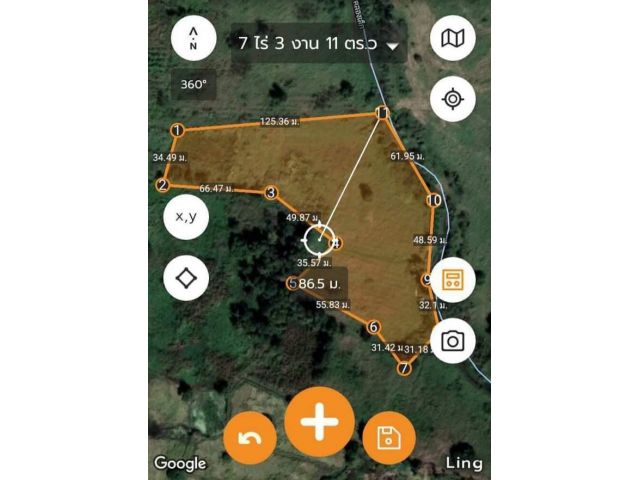Save the measurement with the floppy disk icon

point(388,437)
